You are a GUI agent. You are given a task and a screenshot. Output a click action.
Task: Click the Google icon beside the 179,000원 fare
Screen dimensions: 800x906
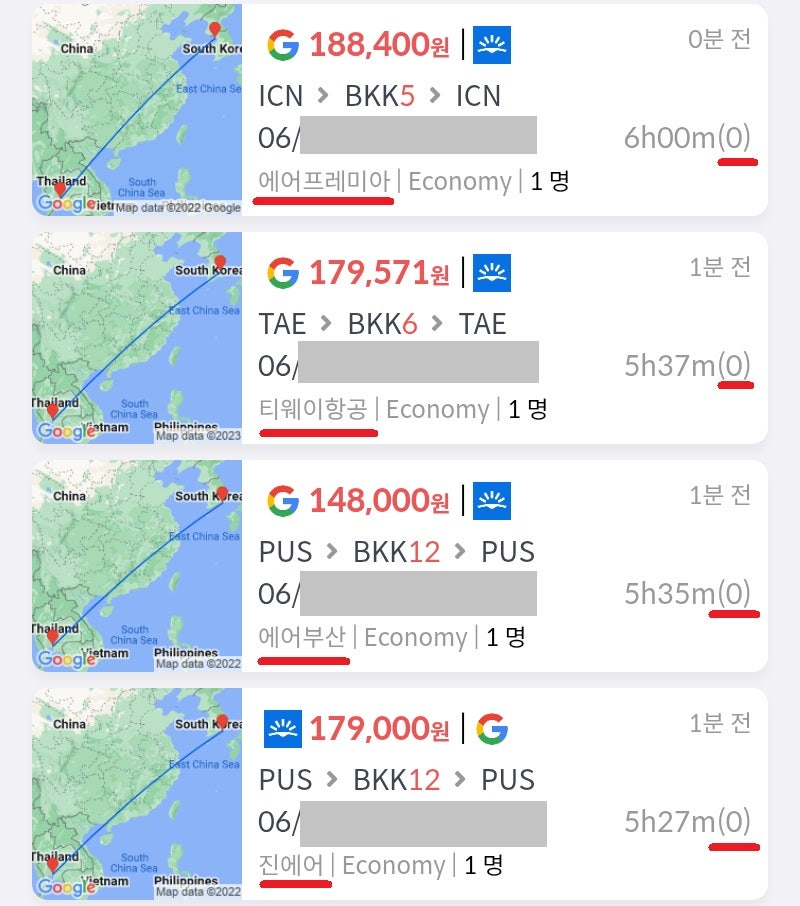pyautogui.click(x=493, y=728)
